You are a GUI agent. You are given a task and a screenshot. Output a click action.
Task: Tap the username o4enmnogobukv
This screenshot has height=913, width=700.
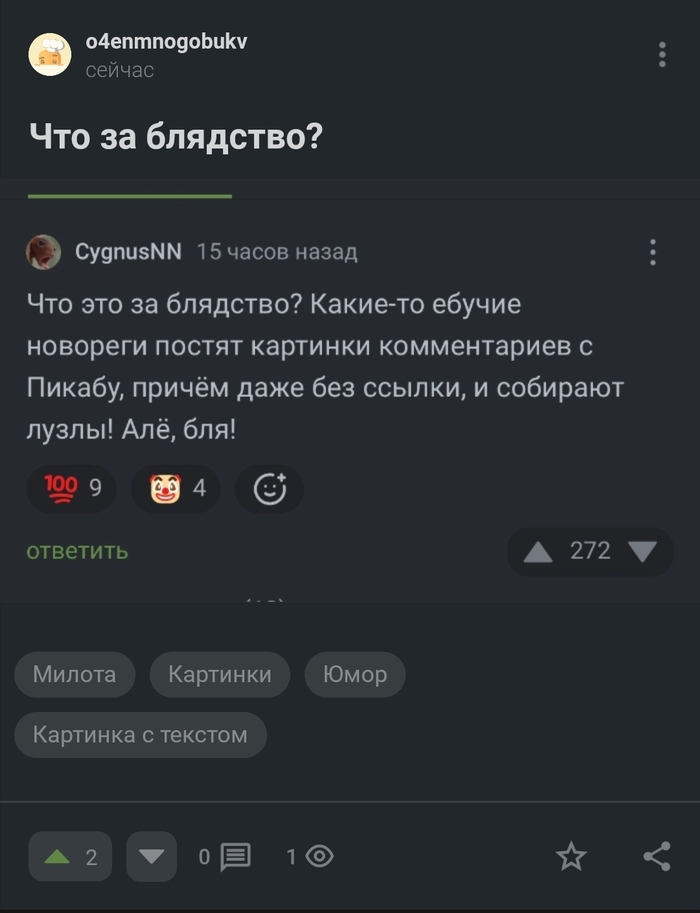tap(167, 42)
